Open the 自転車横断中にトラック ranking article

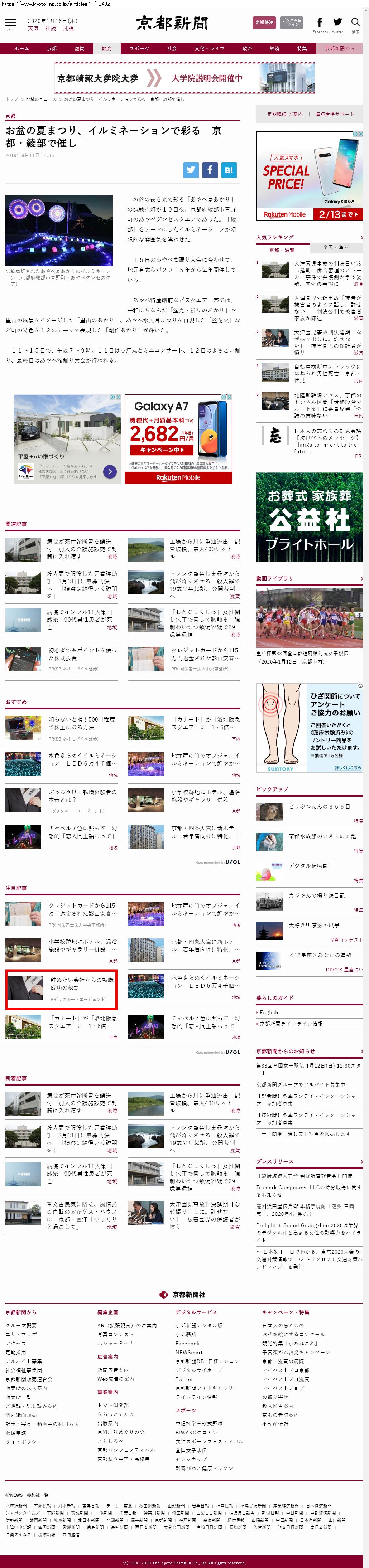327,369
